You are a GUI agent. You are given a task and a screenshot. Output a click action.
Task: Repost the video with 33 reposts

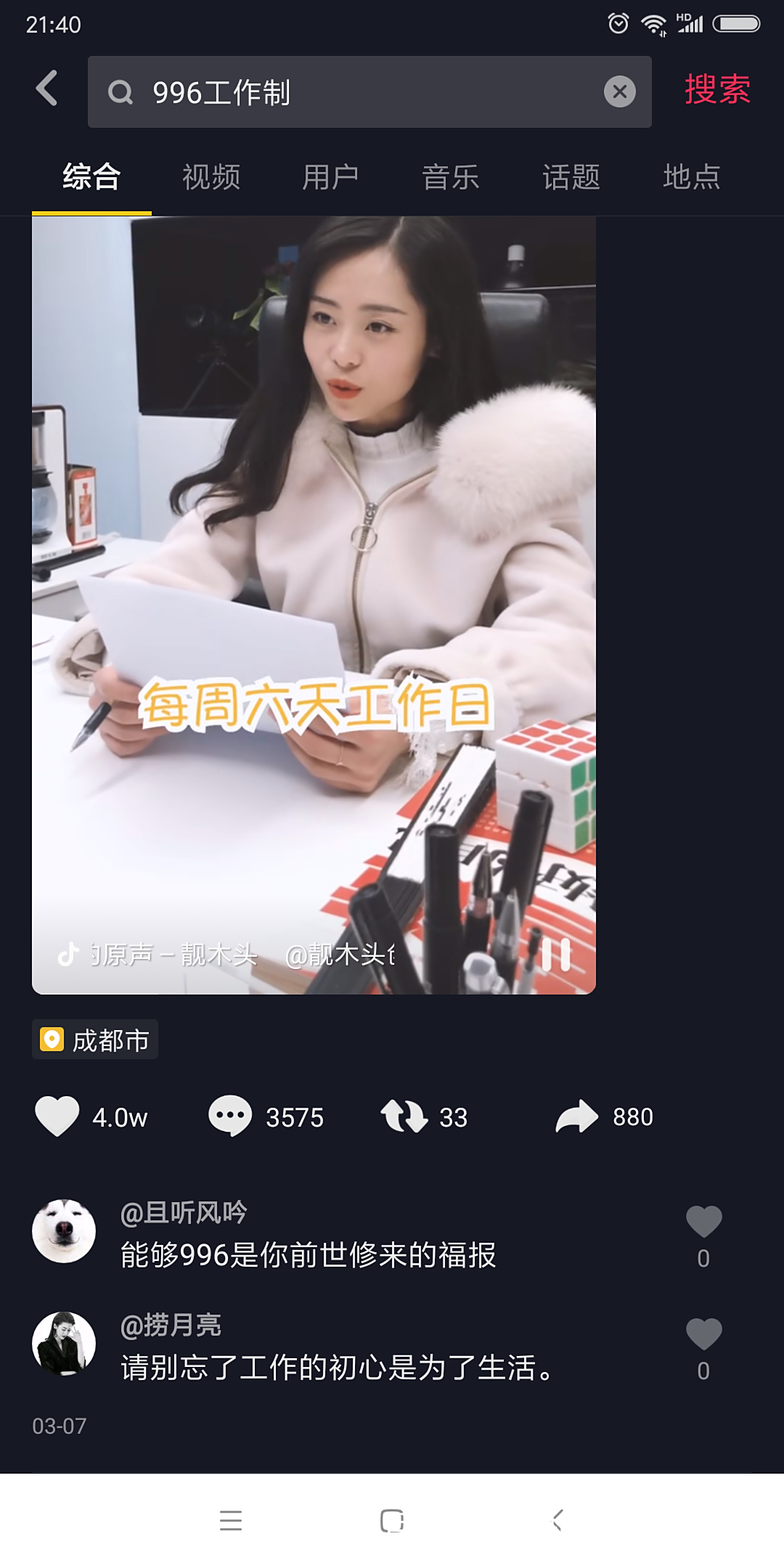tap(404, 1116)
